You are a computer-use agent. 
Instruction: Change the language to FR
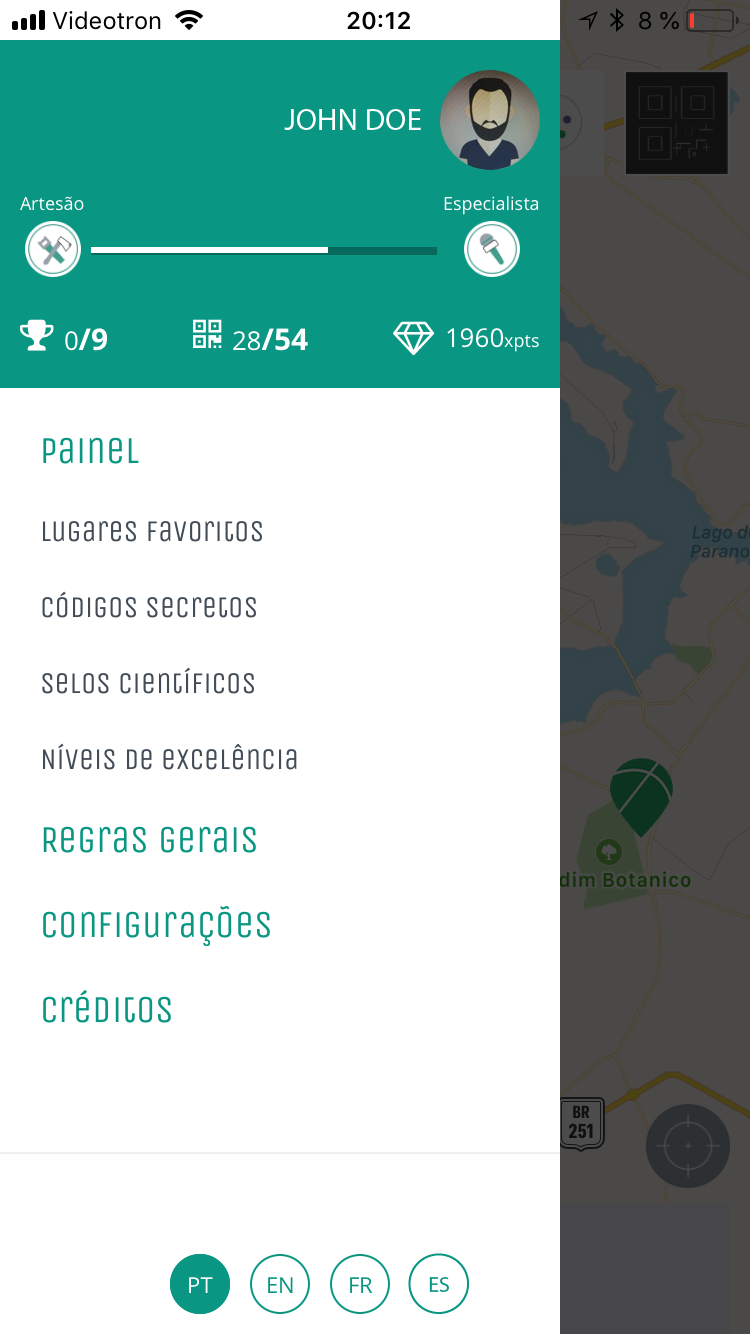pos(360,1284)
